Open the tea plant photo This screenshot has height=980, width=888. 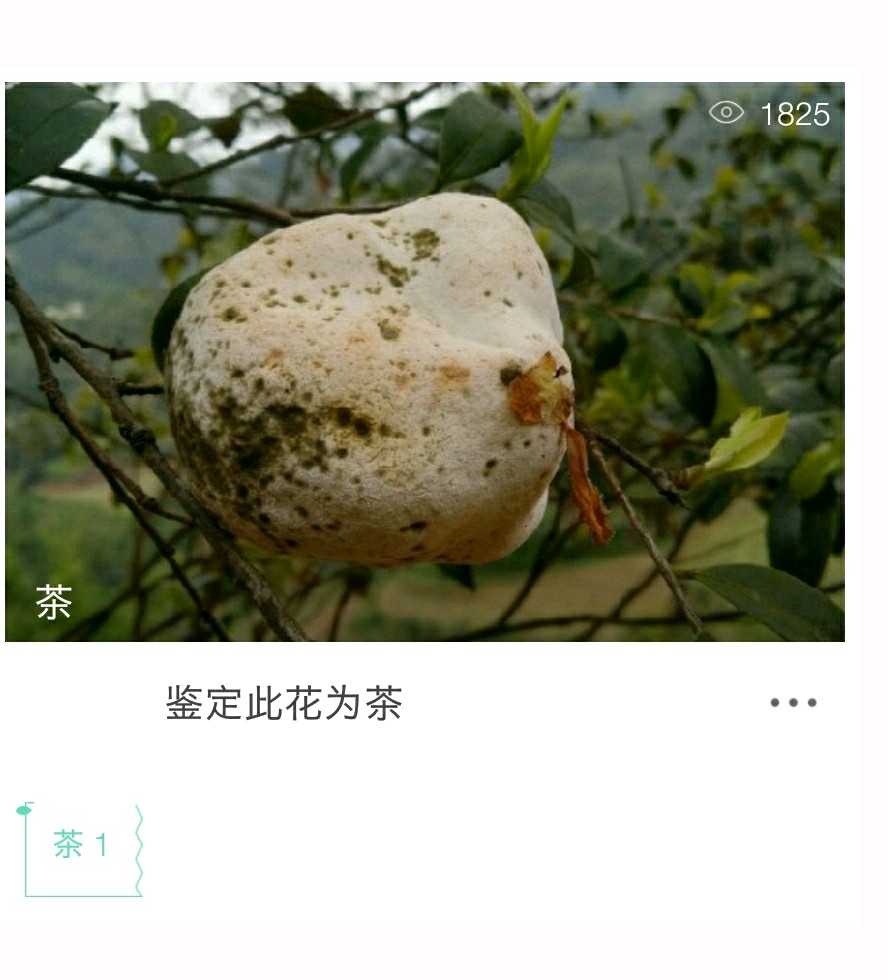[x=424, y=361]
